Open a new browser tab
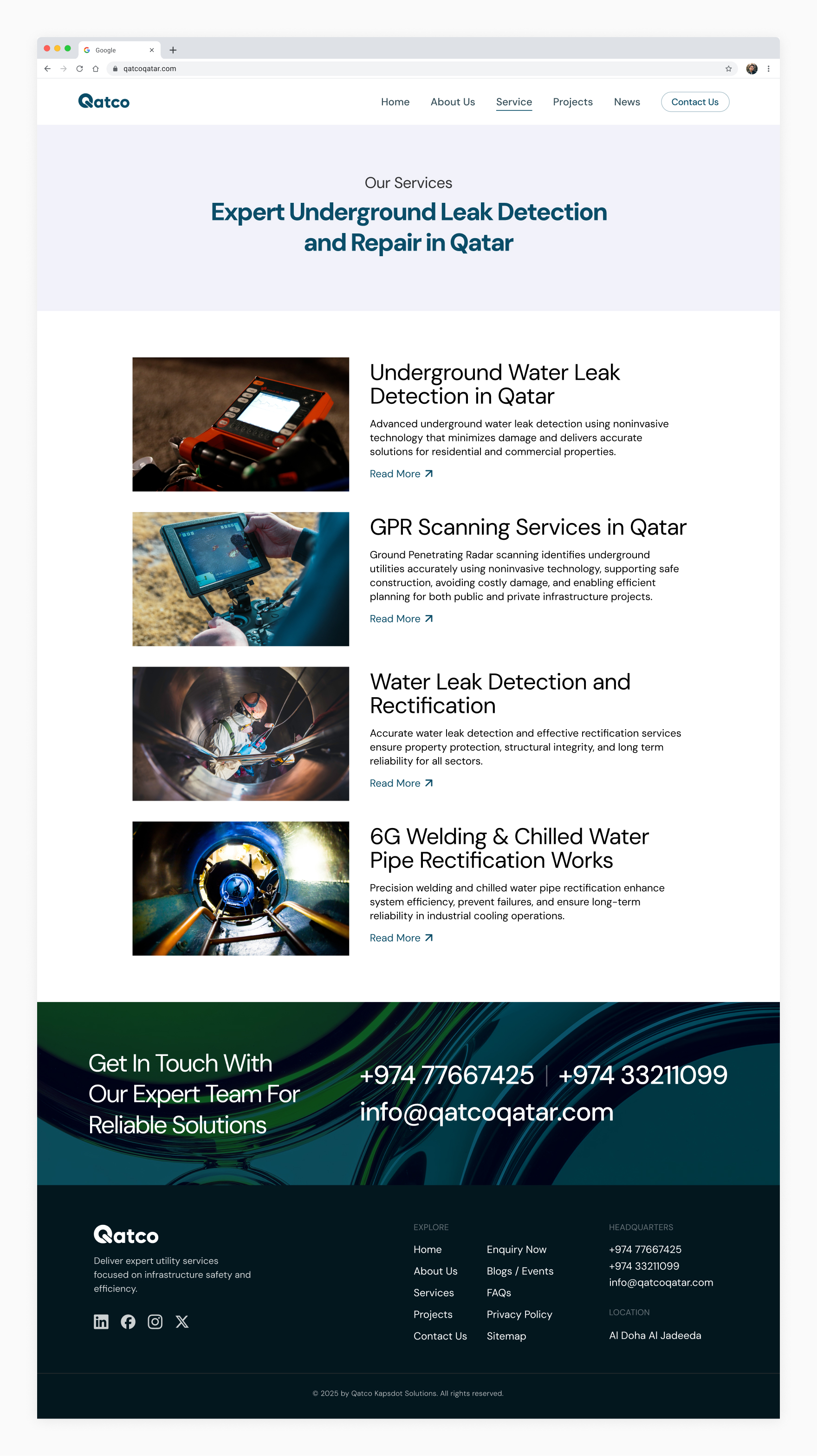This screenshot has width=817, height=1456. (x=173, y=50)
